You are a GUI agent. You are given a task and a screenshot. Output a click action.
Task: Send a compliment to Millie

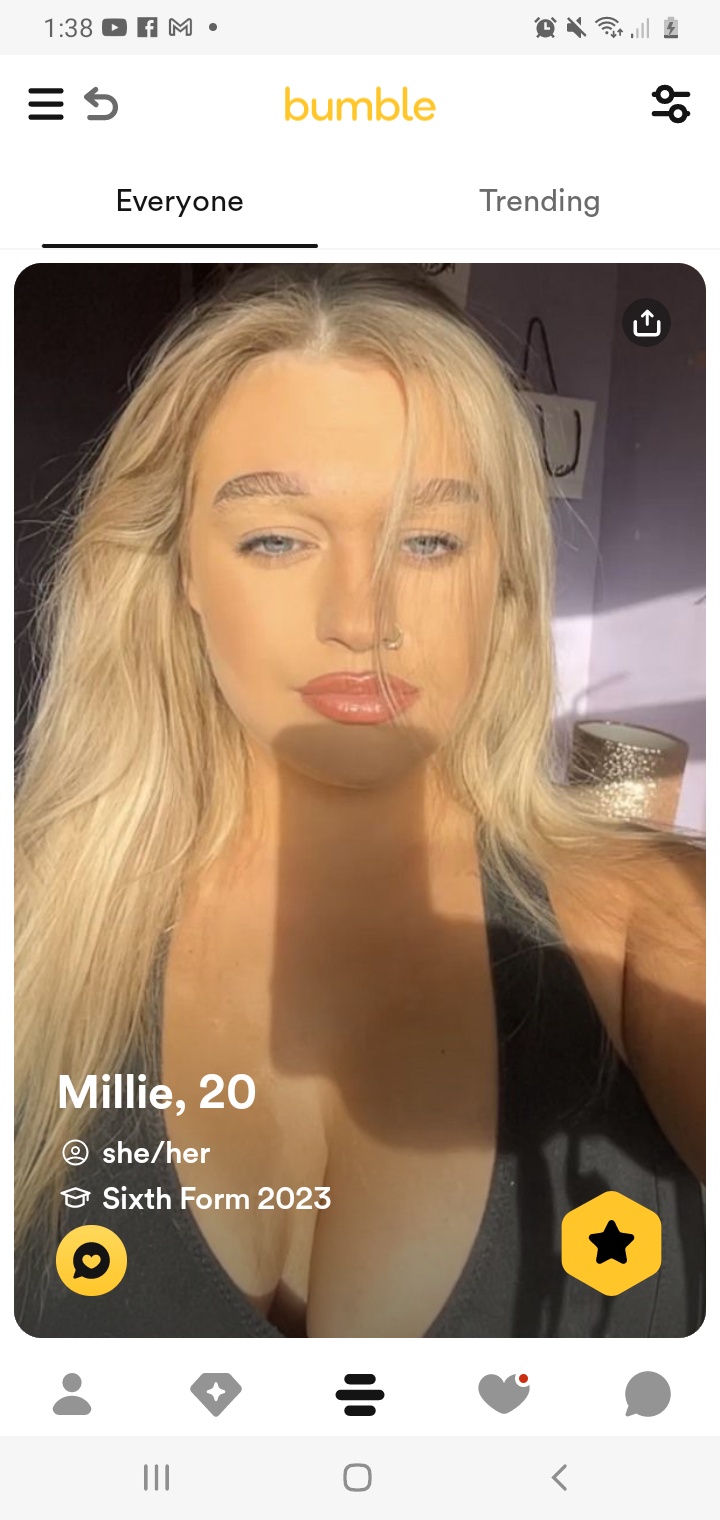click(x=91, y=1261)
